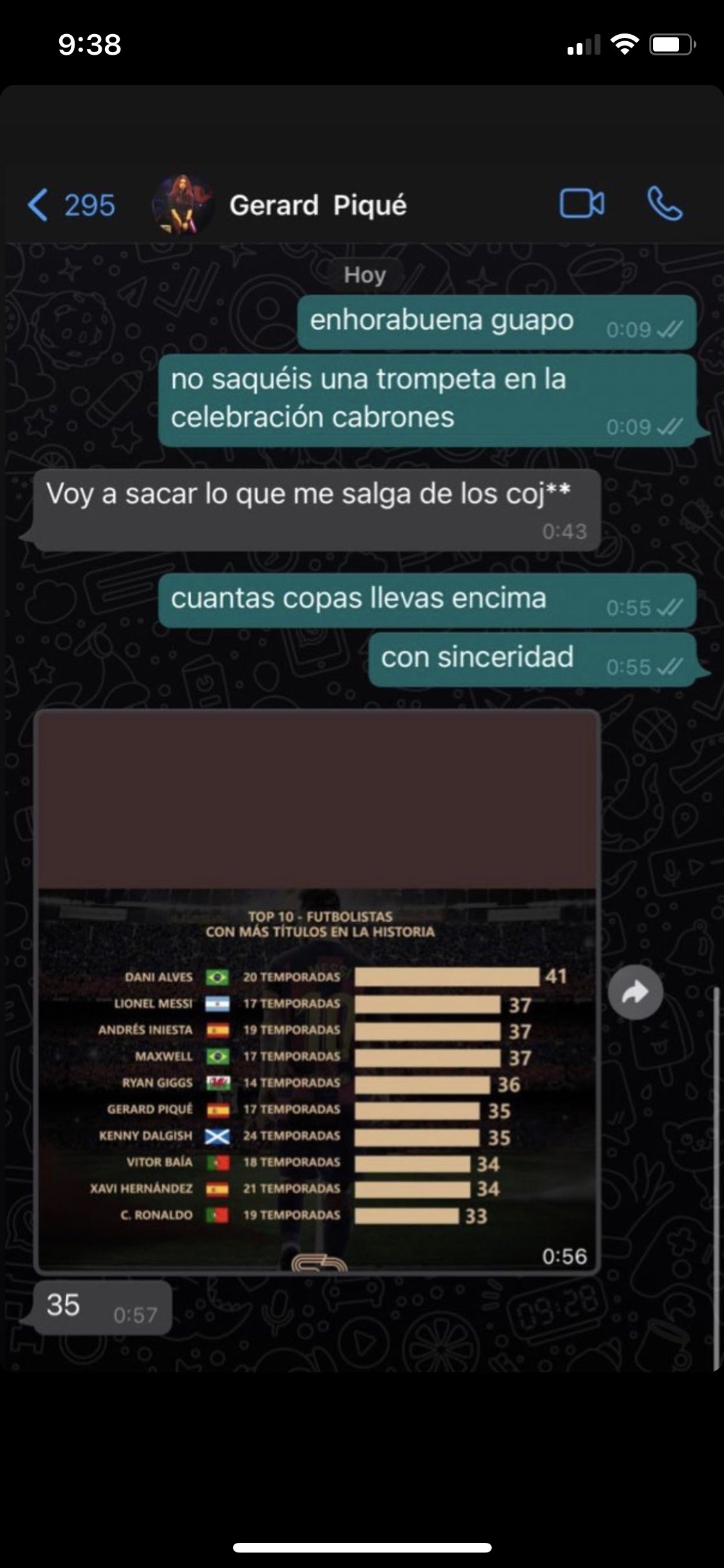This screenshot has width=724, height=1568.
Task: Start a voice call with Gerard Piqué
Action: click(x=664, y=205)
